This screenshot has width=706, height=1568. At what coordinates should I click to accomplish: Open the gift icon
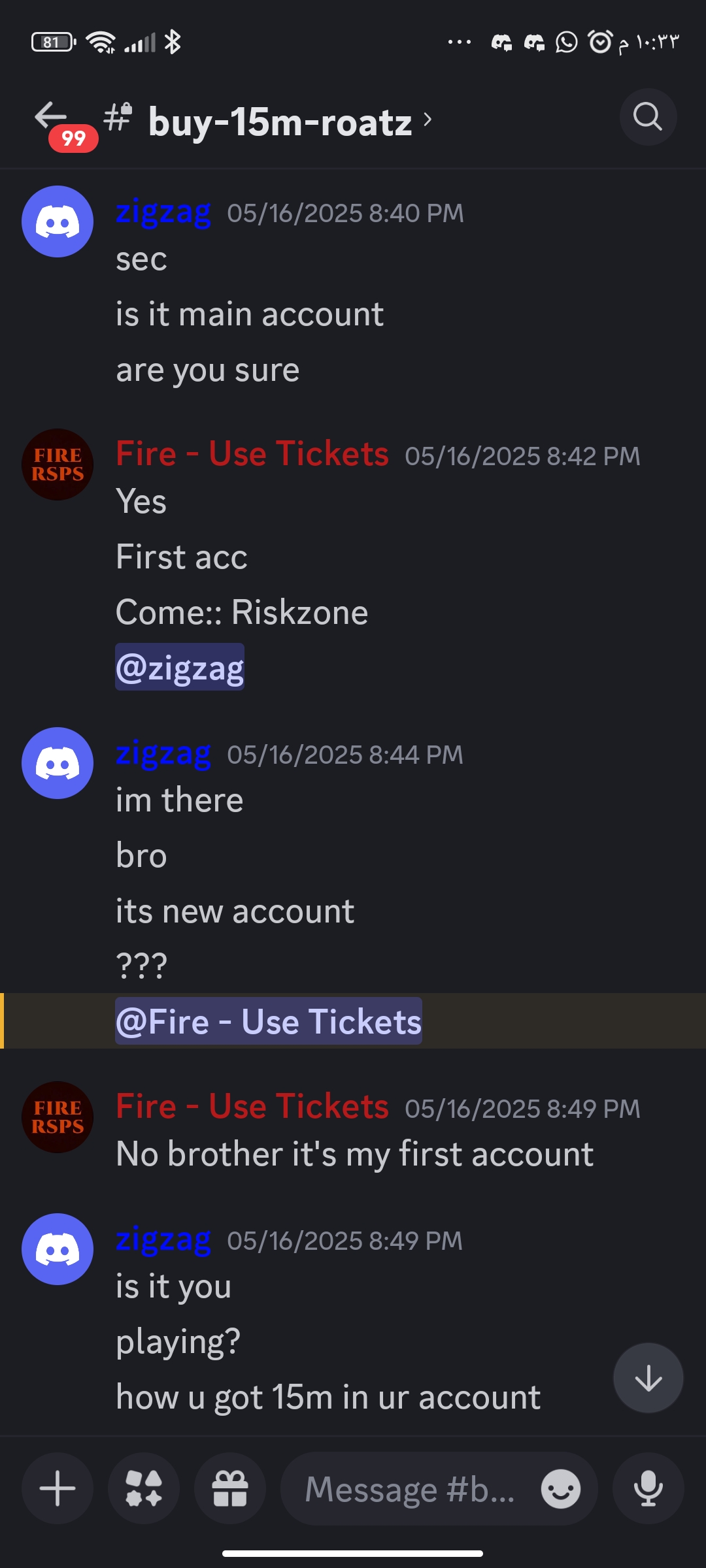click(230, 1489)
